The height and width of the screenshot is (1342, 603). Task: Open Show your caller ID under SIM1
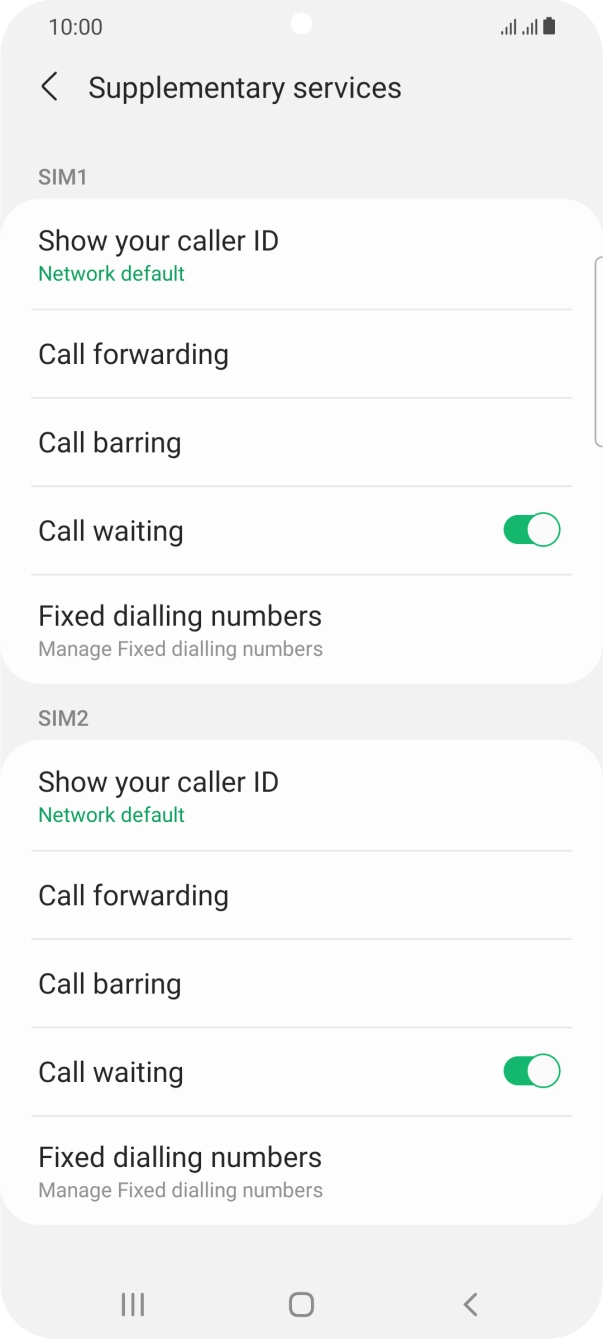[301, 255]
